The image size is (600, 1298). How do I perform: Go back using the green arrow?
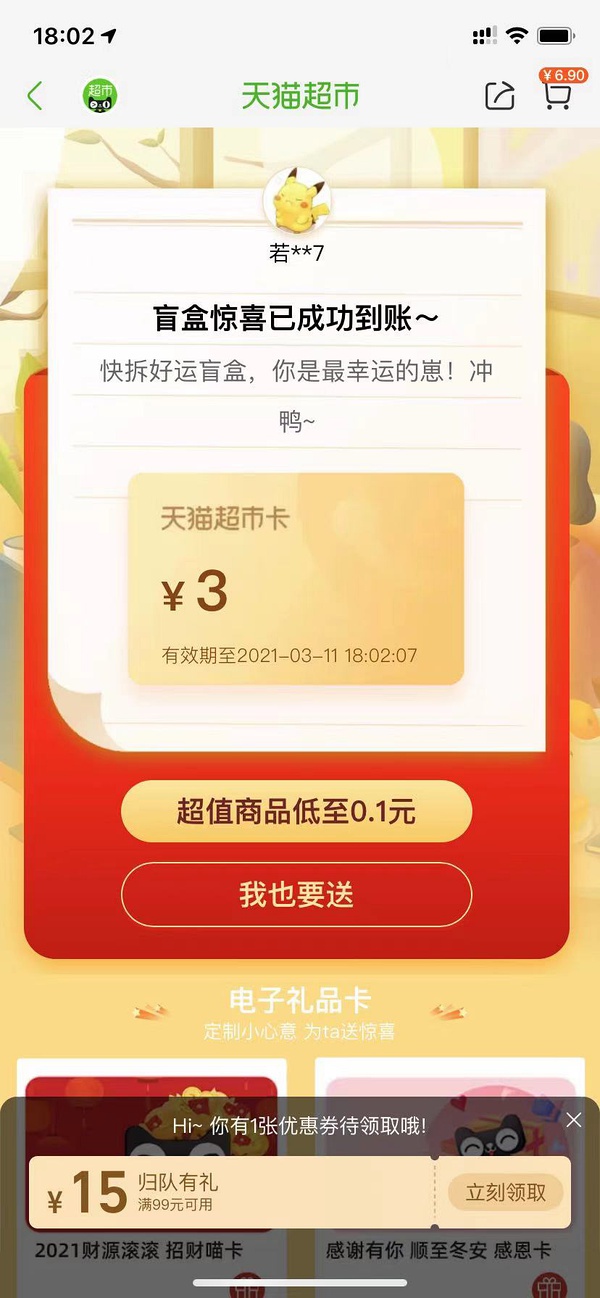[x=35, y=96]
